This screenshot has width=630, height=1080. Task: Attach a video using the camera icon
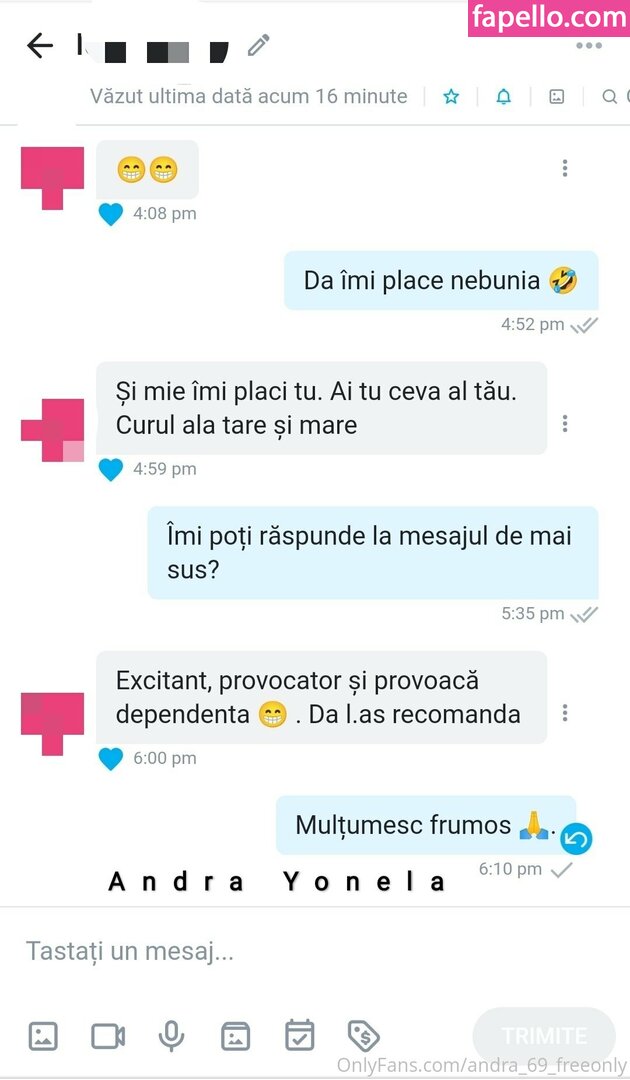click(x=107, y=1036)
